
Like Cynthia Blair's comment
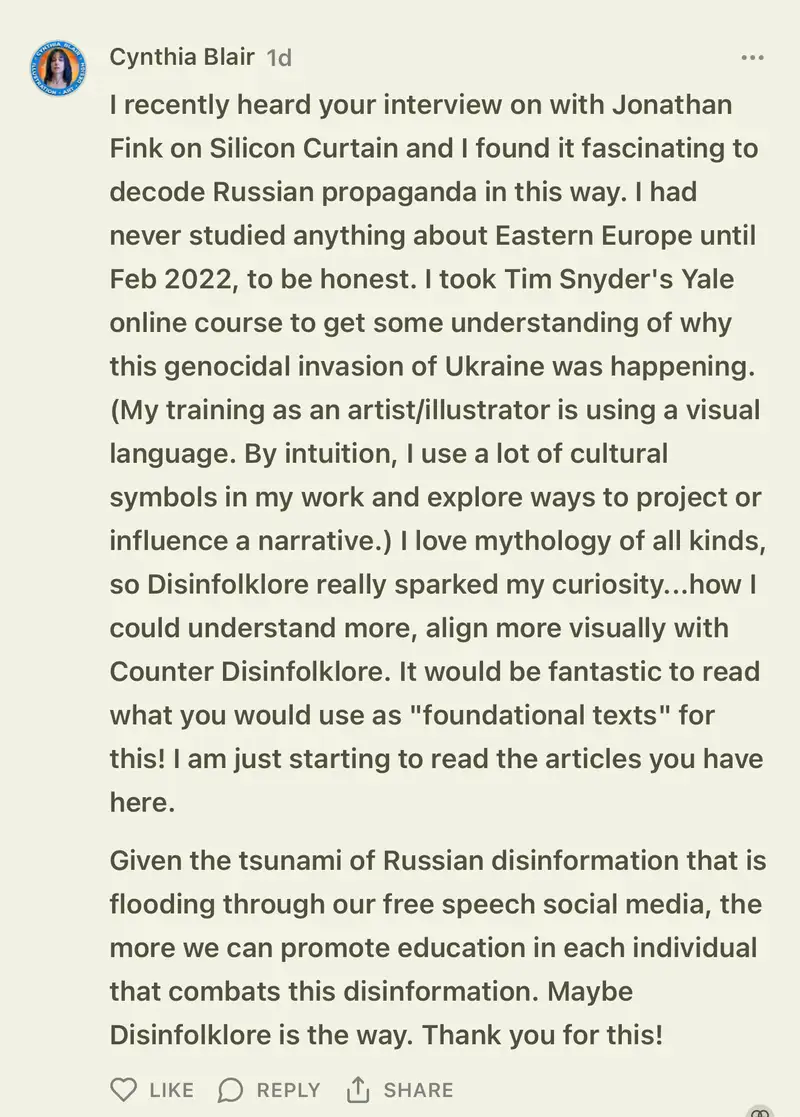tap(151, 1089)
